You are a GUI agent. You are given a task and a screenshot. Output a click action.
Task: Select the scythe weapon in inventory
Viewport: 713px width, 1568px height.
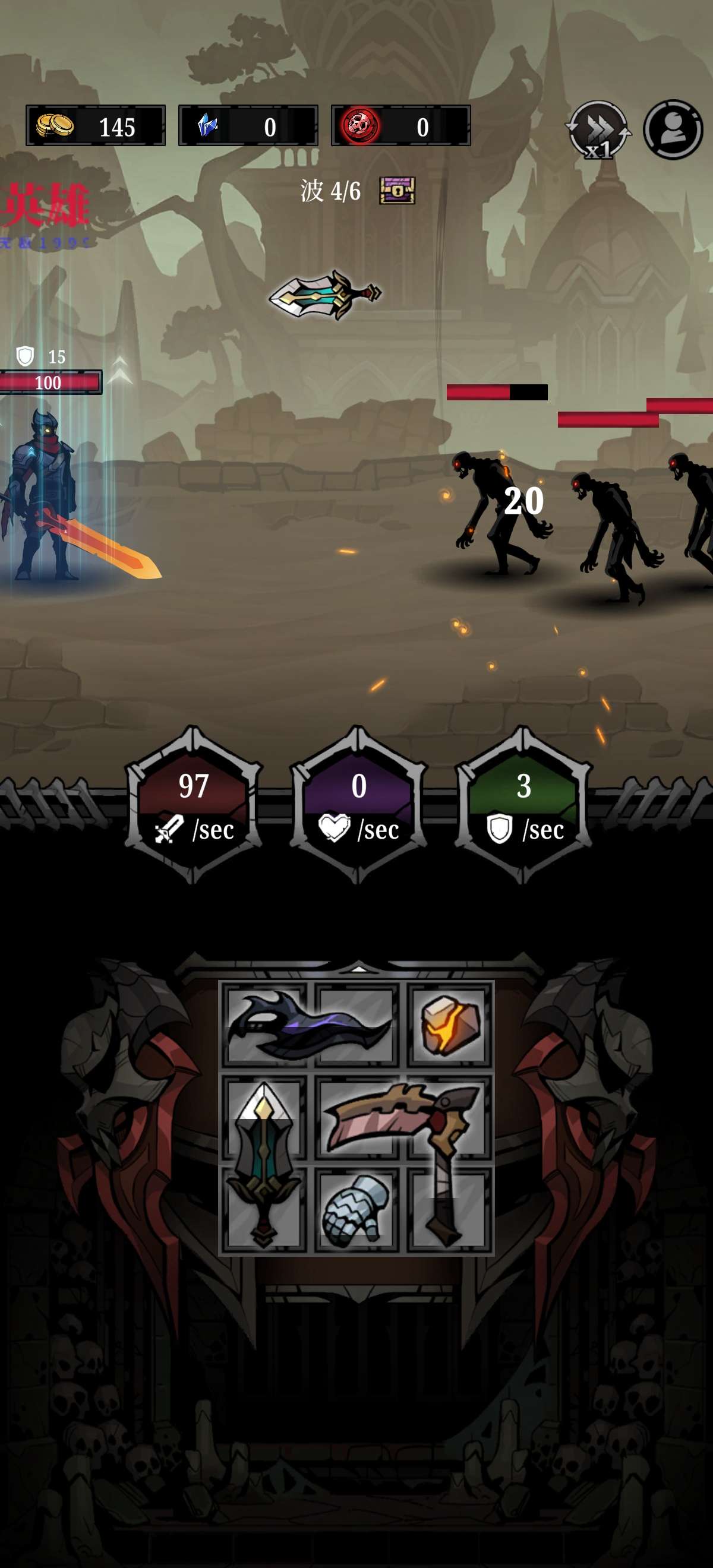click(x=414, y=1120)
